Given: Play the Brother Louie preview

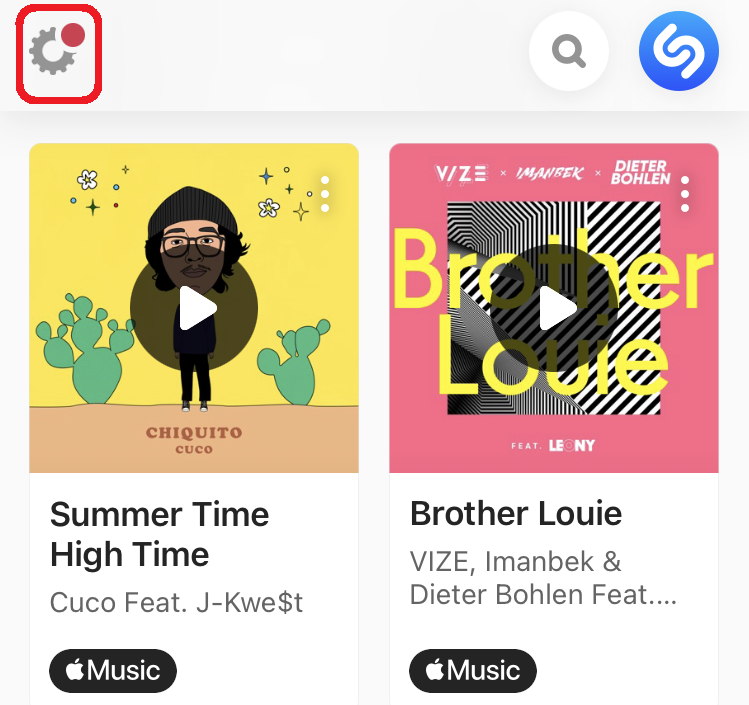Looking at the screenshot, I should (x=556, y=309).
